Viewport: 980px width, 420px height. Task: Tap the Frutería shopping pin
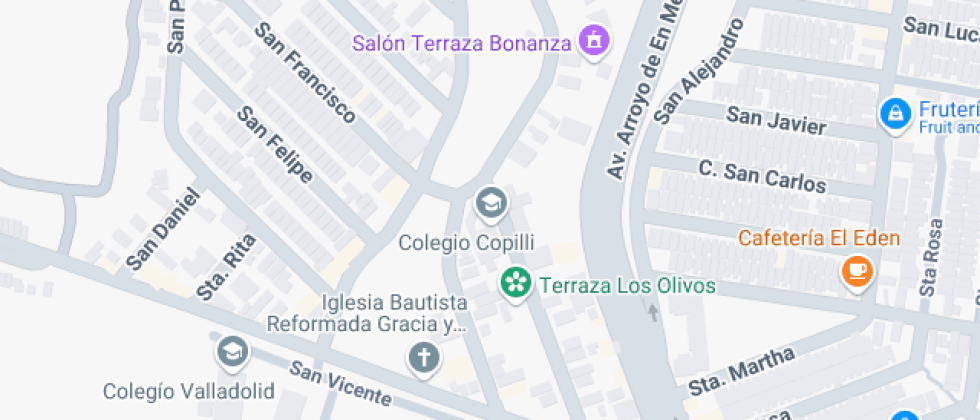click(x=895, y=114)
